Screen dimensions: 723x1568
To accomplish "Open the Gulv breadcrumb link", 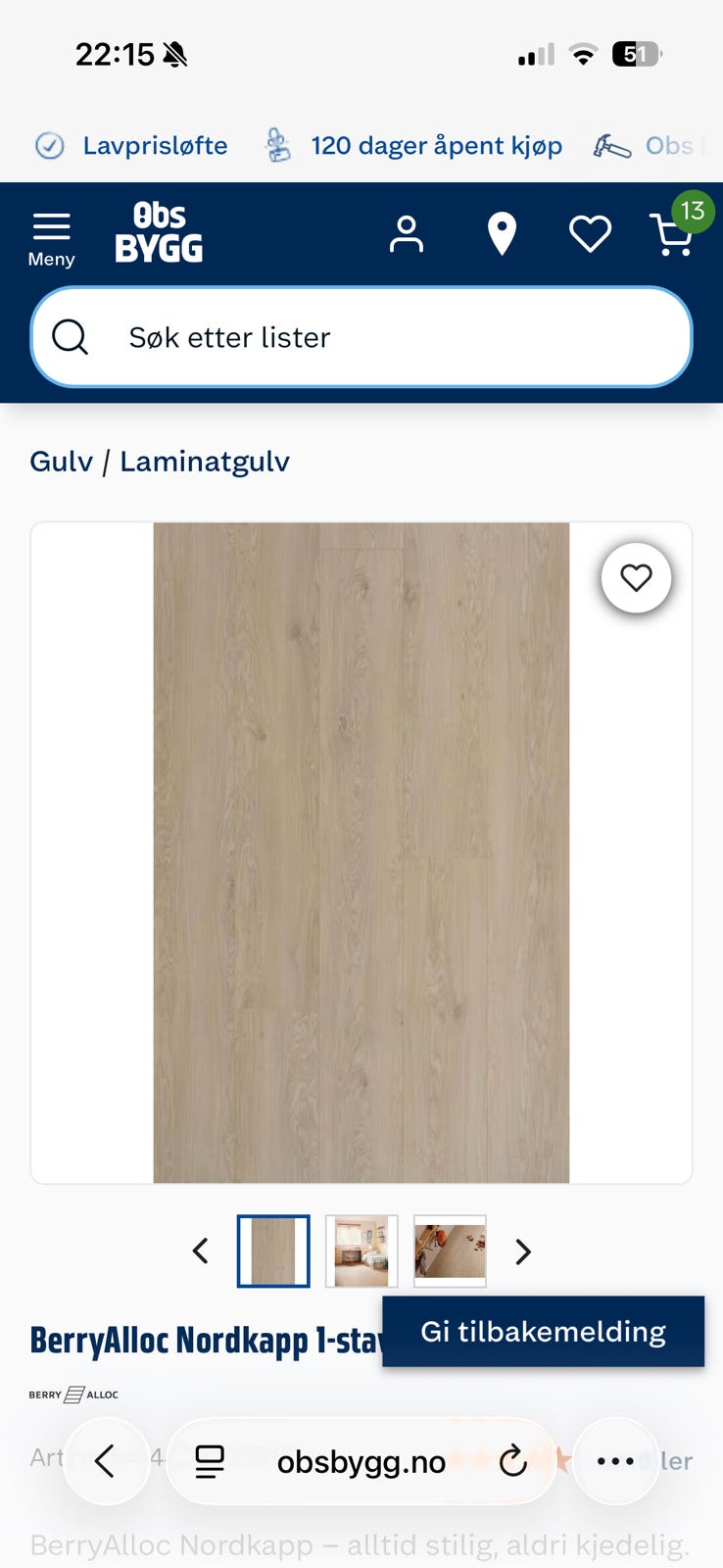I will tap(60, 461).
